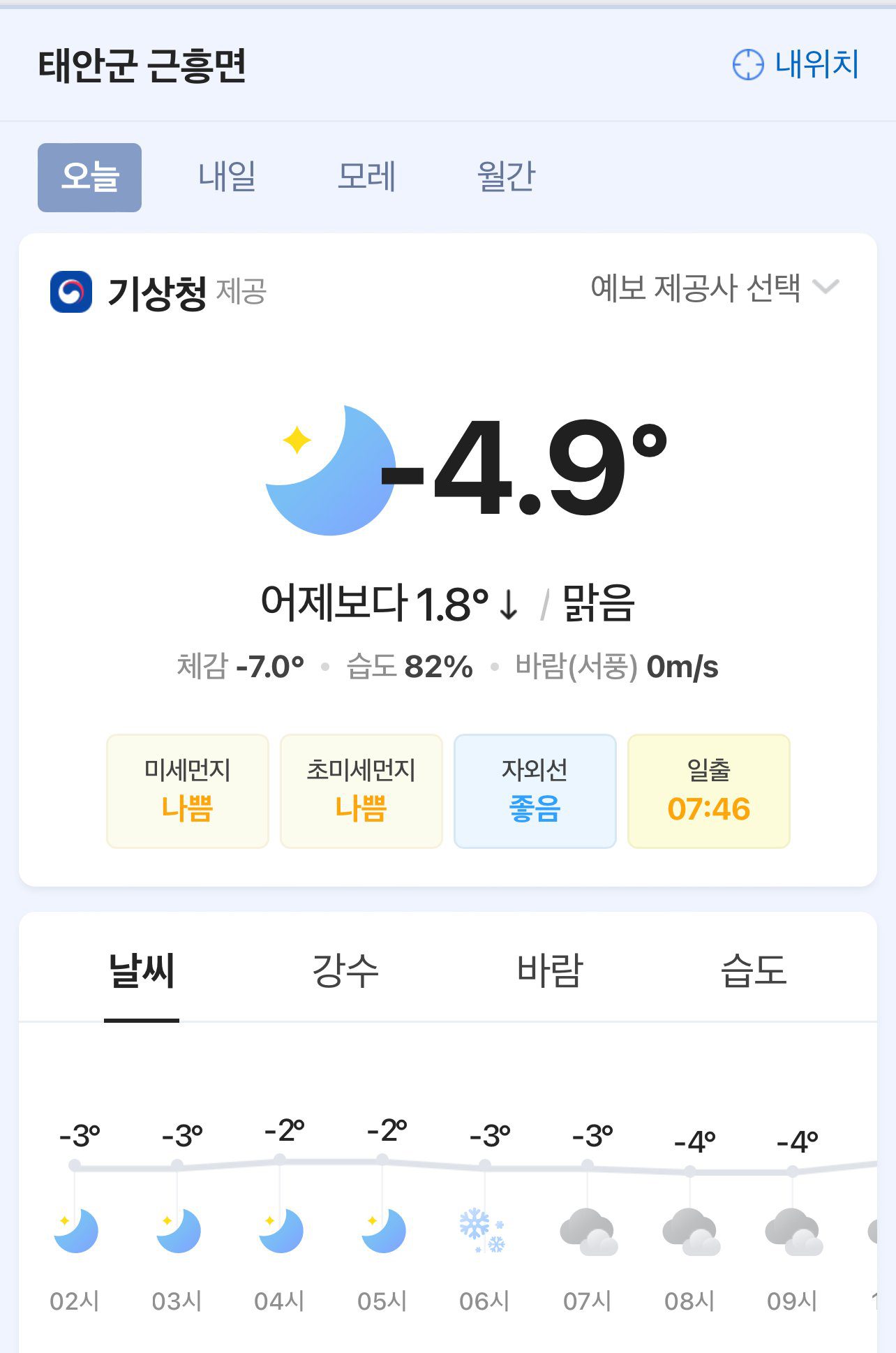Switch to the 내일 forecast tab
The image size is (896, 1353).
coord(227,177)
